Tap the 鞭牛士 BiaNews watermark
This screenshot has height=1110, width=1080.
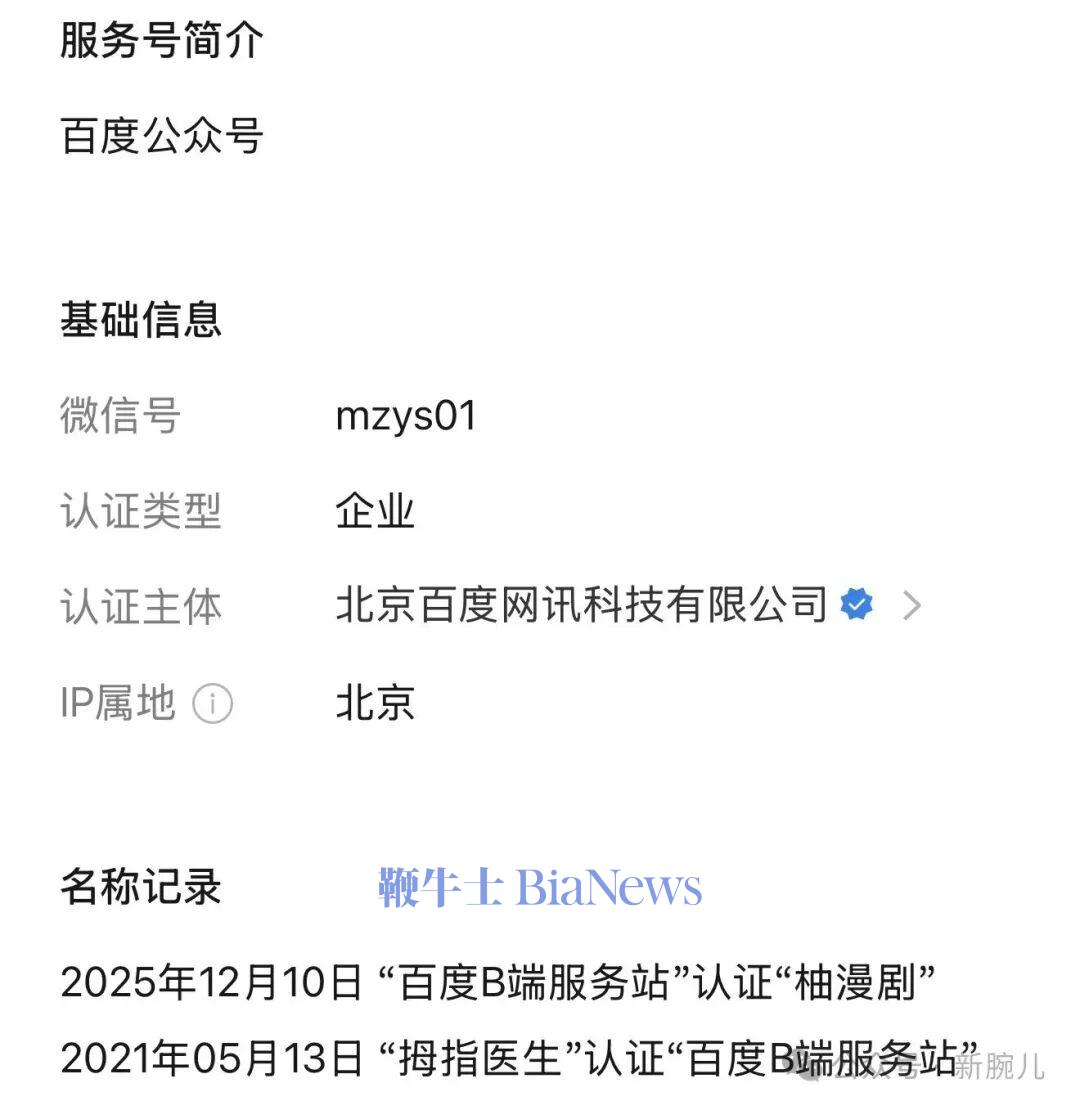536,884
